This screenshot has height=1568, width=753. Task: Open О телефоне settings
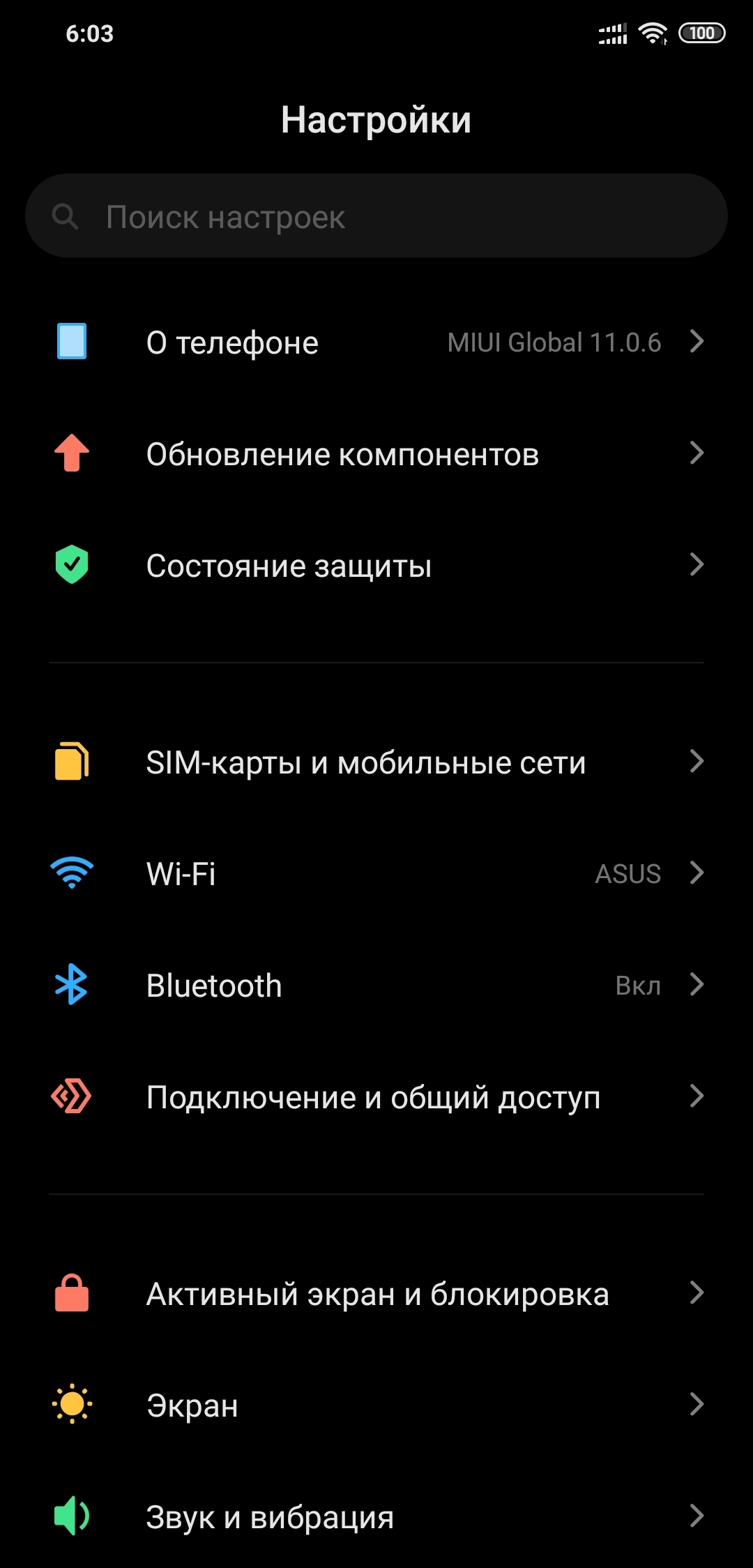coord(376,342)
